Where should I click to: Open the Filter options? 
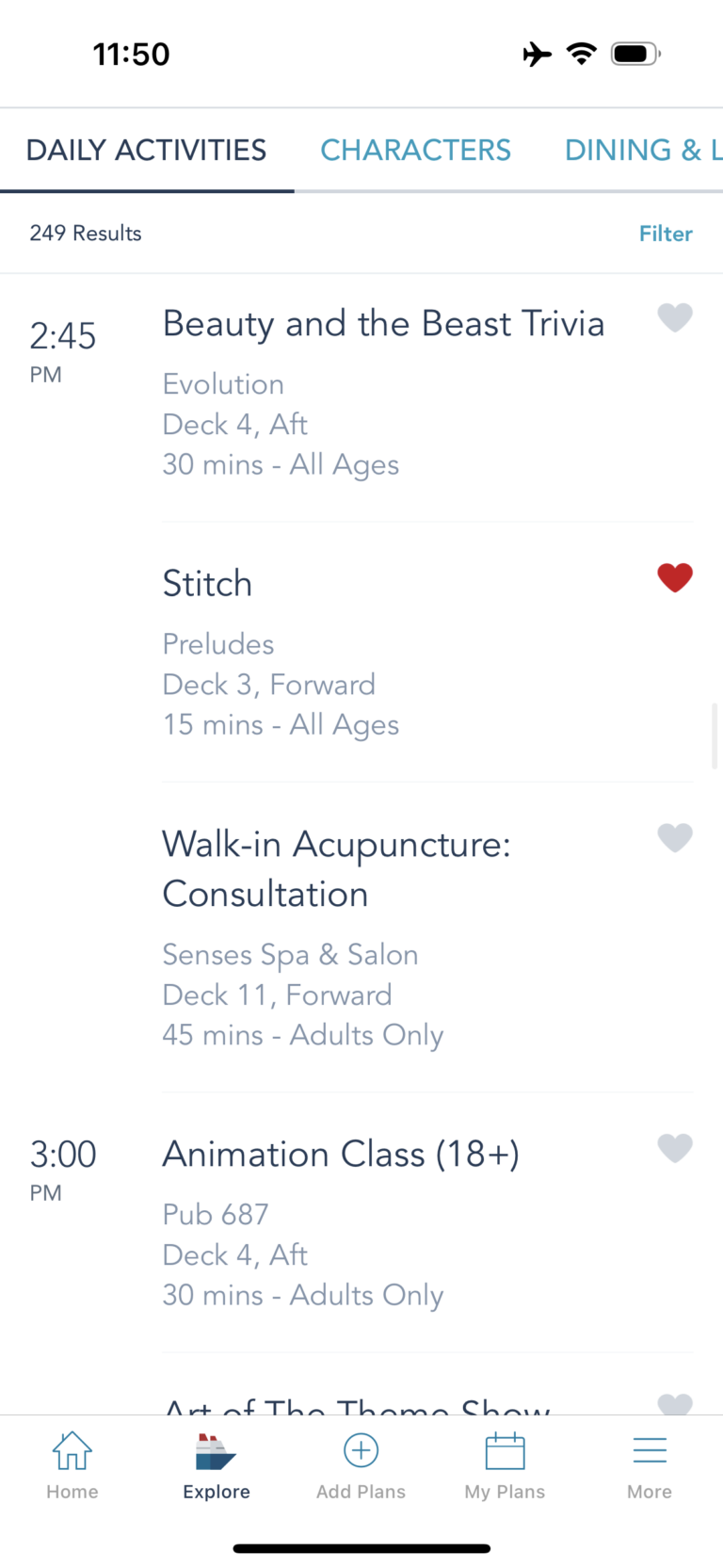pos(666,234)
